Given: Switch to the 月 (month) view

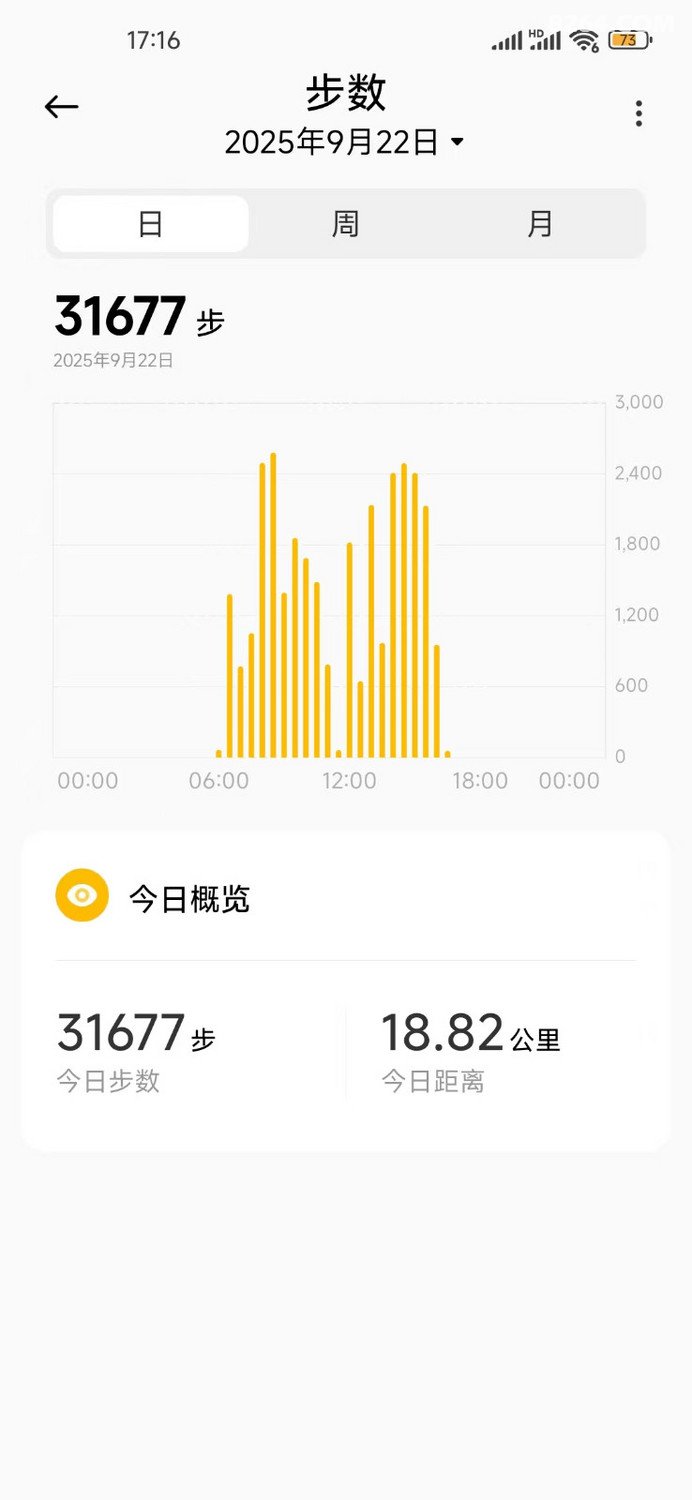Looking at the screenshot, I should (540, 224).
